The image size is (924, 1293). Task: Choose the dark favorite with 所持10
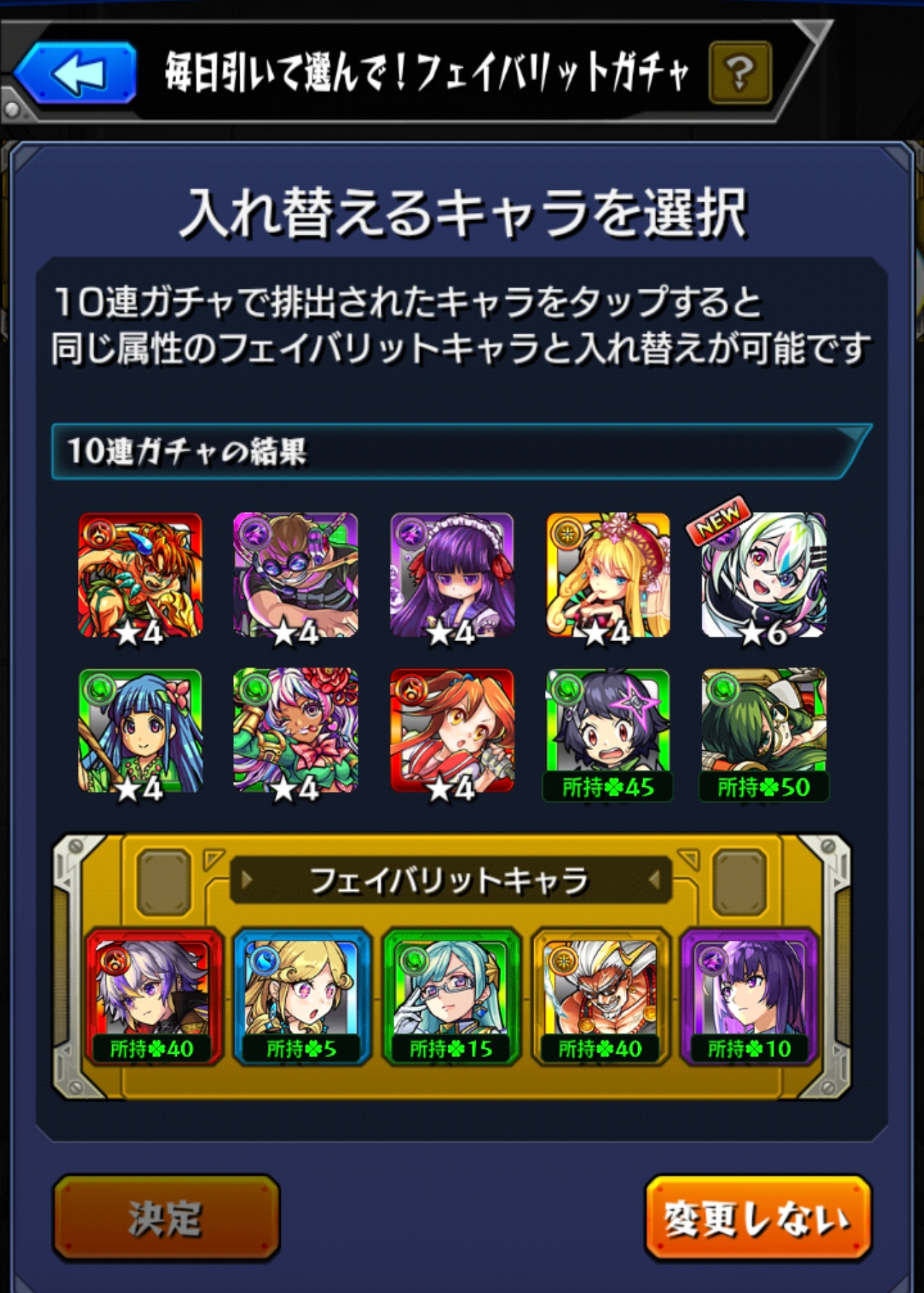click(749, 996)
